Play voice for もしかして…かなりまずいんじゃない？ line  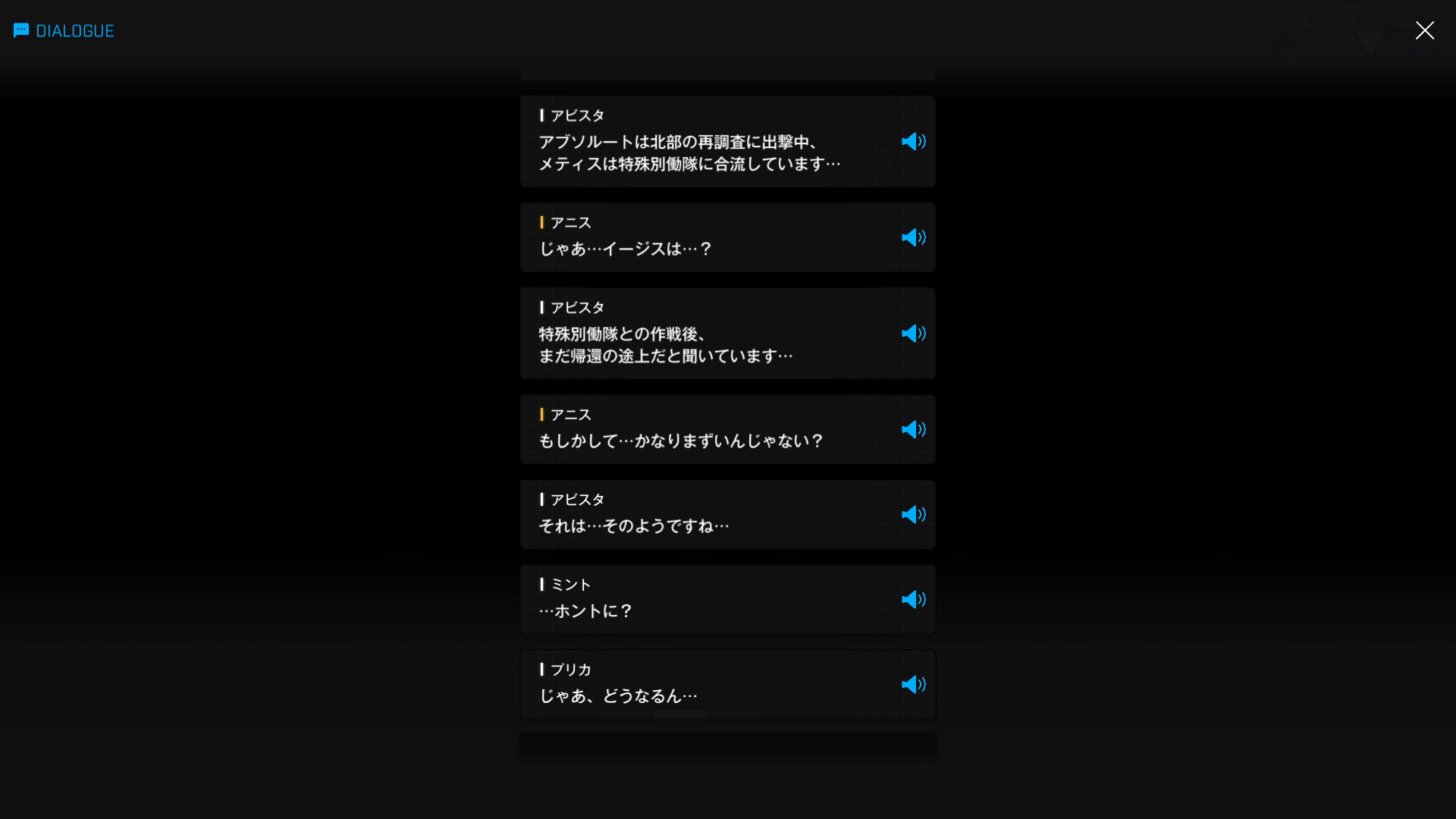[913, 429]
